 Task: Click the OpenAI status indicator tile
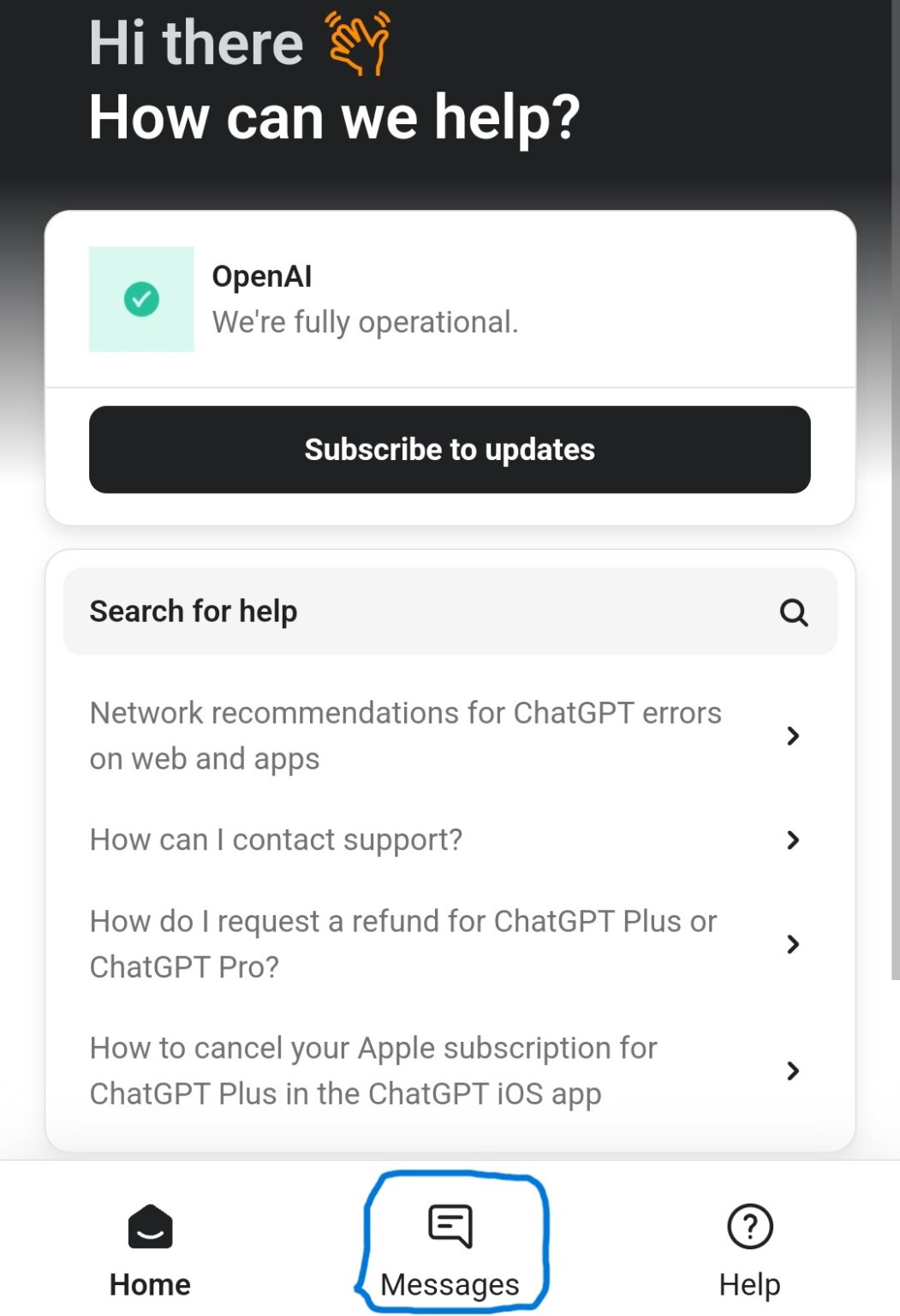pyautogui.click(x=451, y=299)
